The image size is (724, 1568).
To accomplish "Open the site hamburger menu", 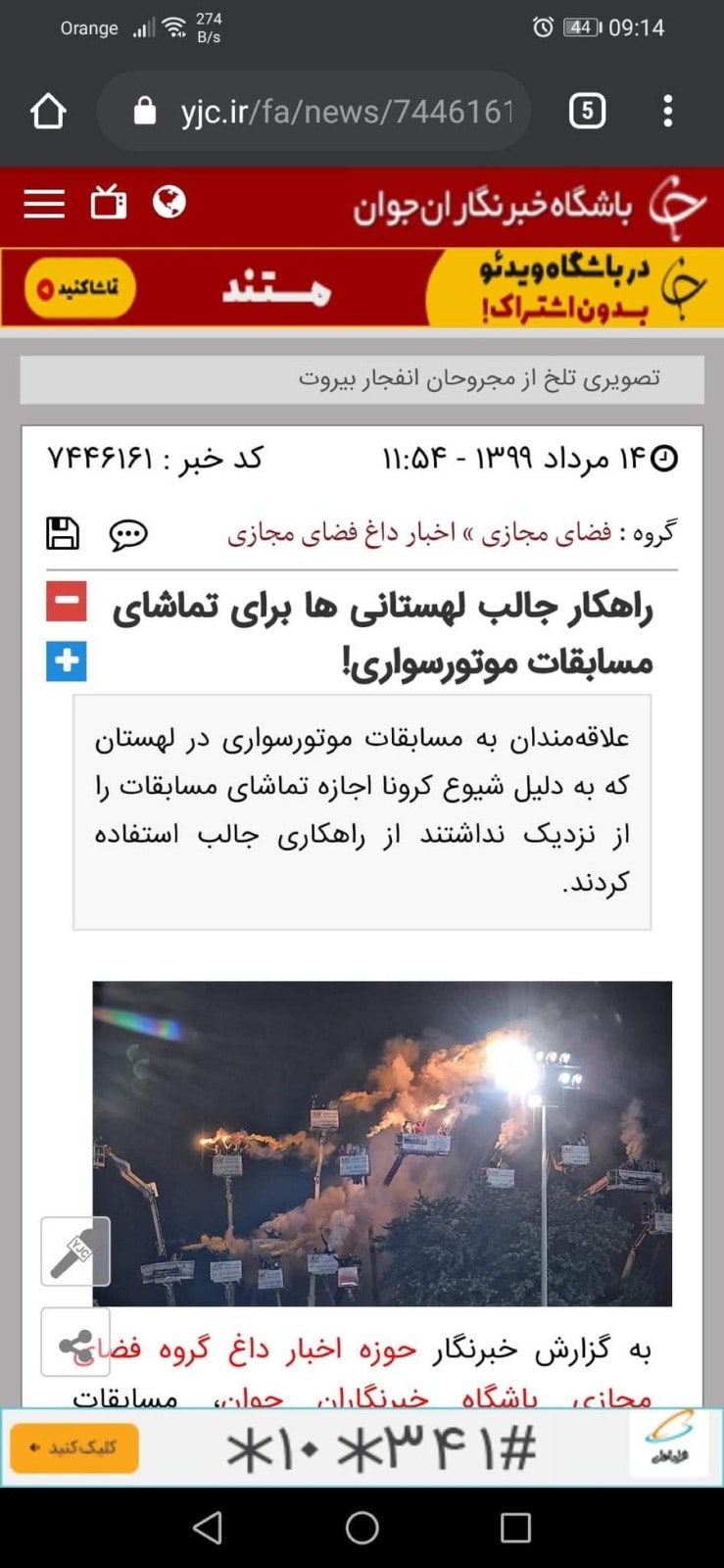I will pos(44,204).
